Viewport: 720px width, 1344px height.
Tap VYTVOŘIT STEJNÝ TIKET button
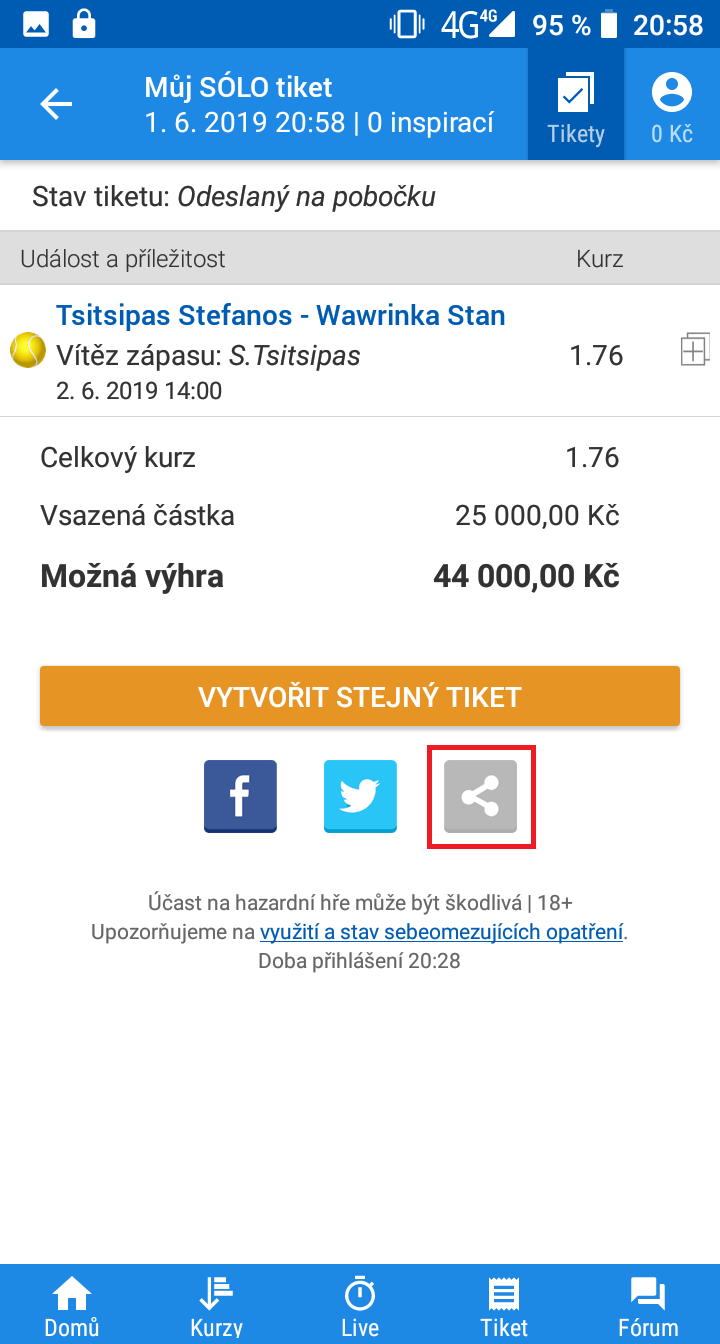[x=360, y=696]
